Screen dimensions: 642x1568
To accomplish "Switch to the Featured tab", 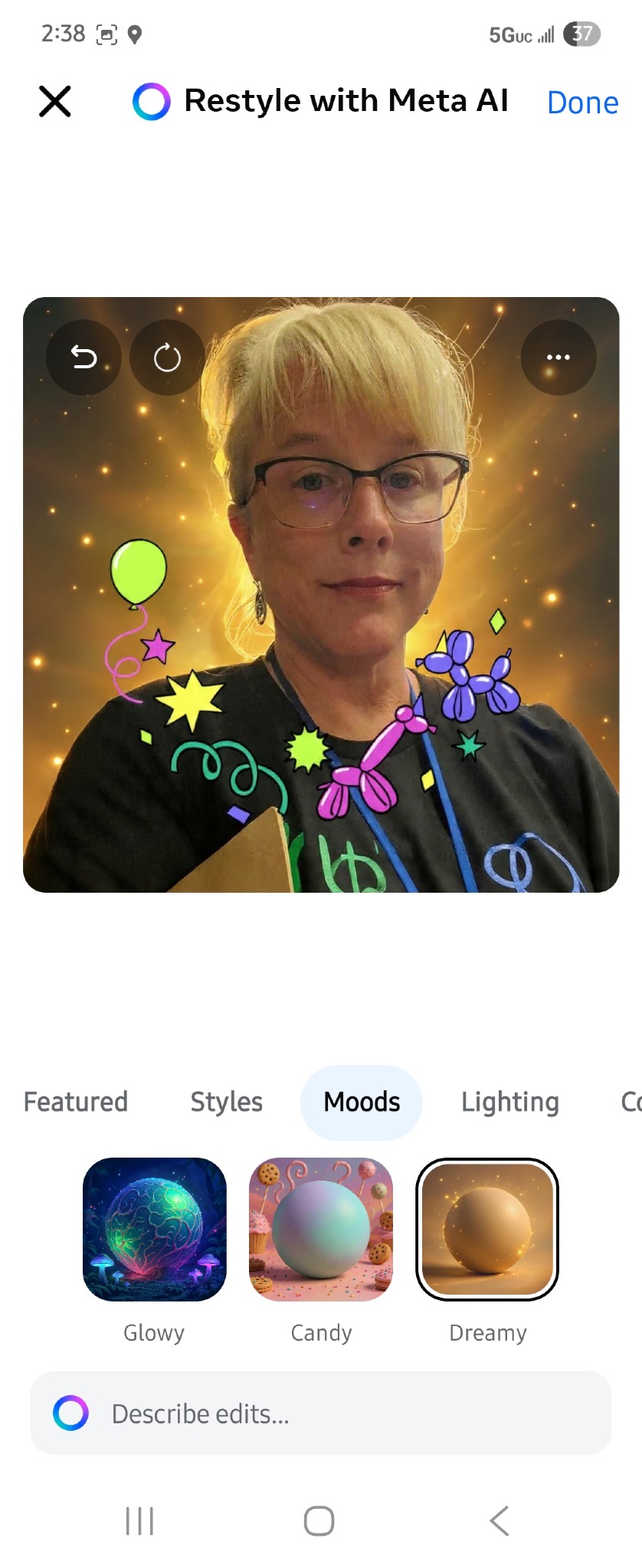I will (76, 1102).
